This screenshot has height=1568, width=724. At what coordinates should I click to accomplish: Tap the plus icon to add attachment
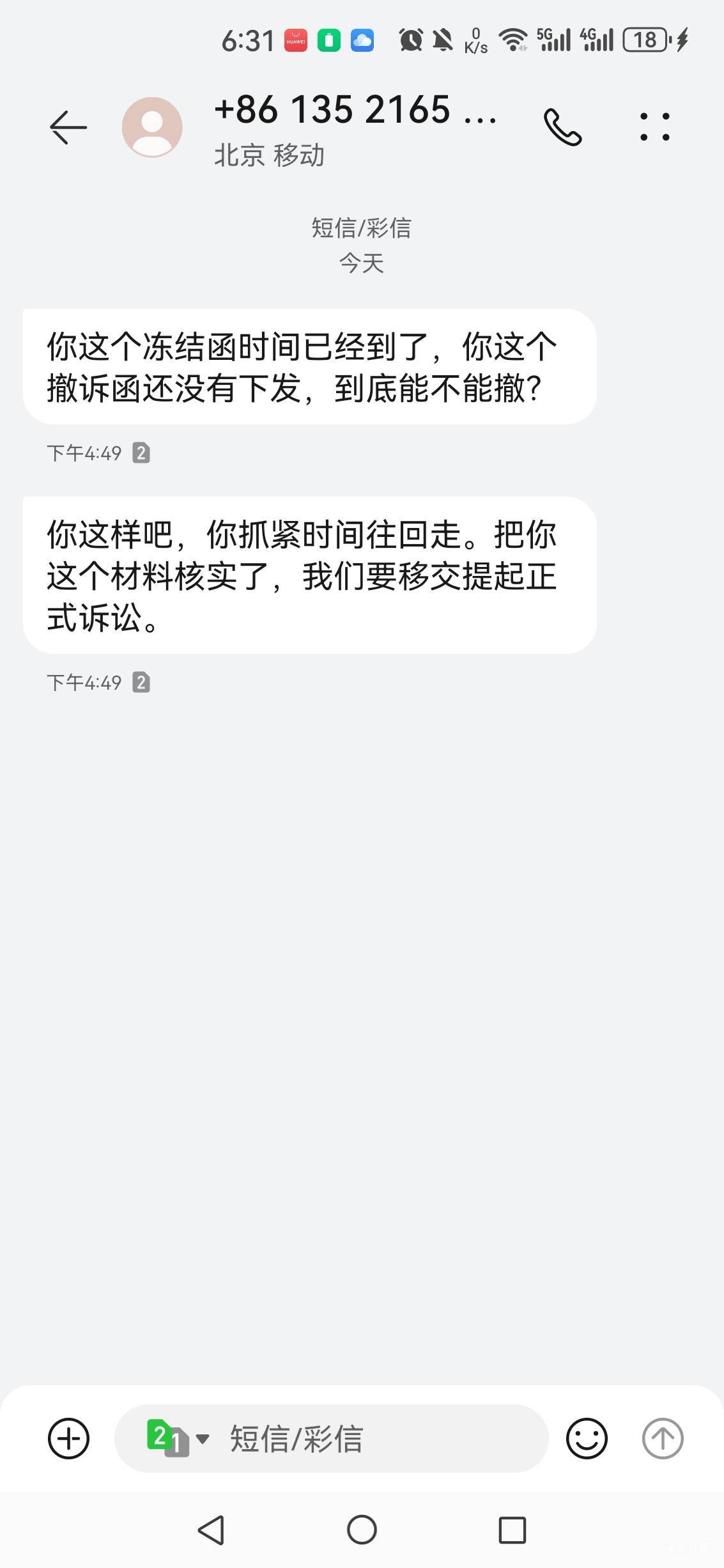[x=68, y=1438]
